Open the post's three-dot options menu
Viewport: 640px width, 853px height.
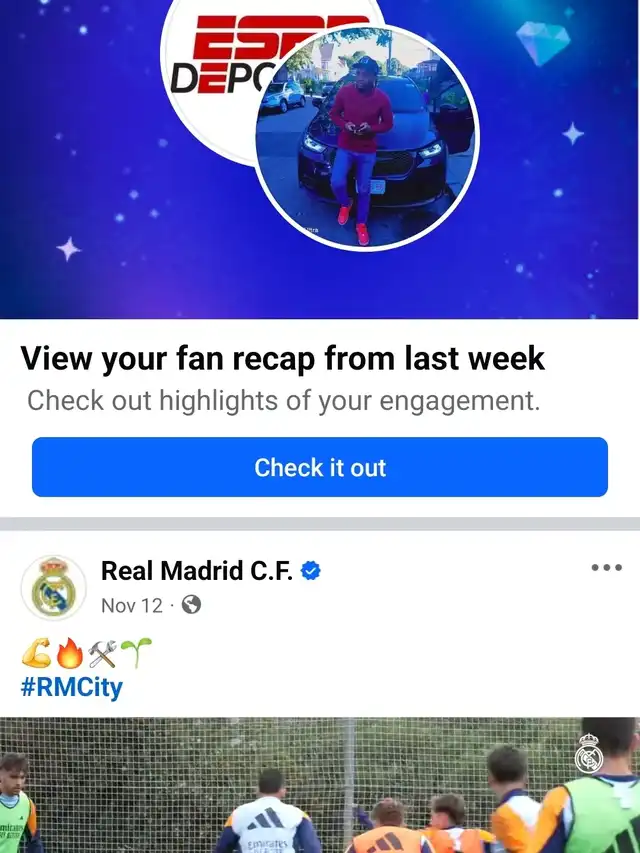(x=606, y=568)
